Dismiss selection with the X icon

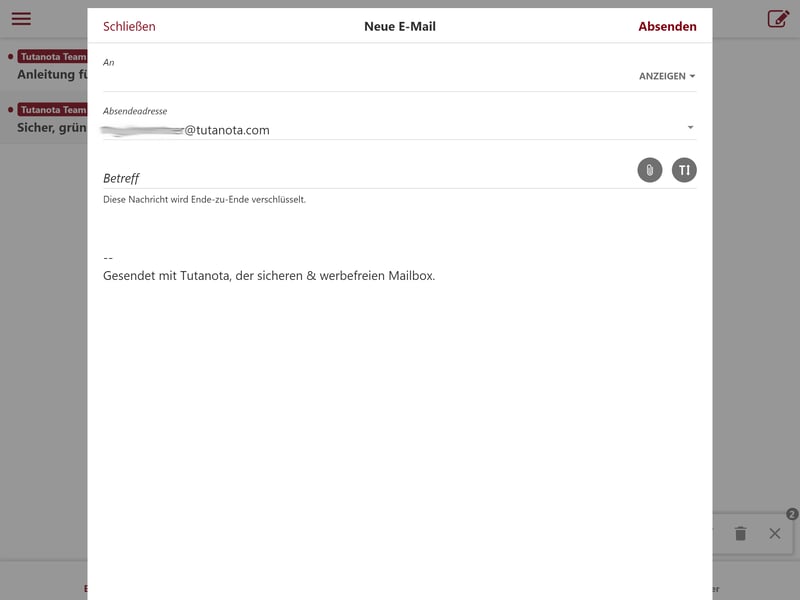775,534
